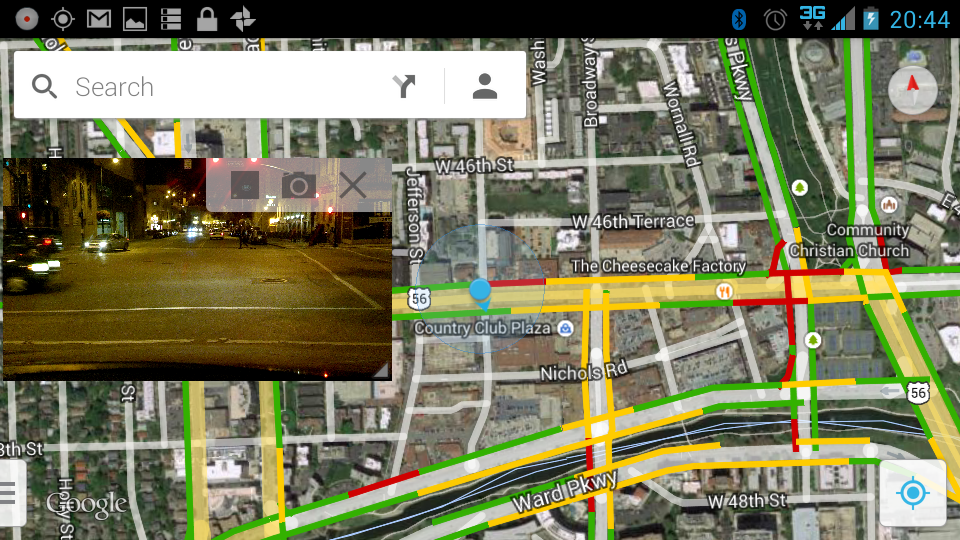
Task: Take a snapshot with the camera icon
Action: (298, 184)
